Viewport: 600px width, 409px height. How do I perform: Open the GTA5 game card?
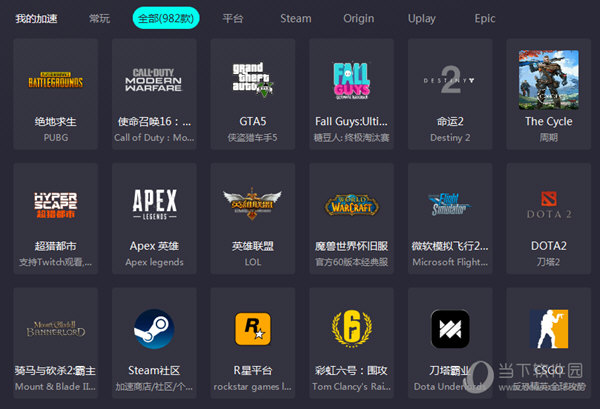coord(252,94)
